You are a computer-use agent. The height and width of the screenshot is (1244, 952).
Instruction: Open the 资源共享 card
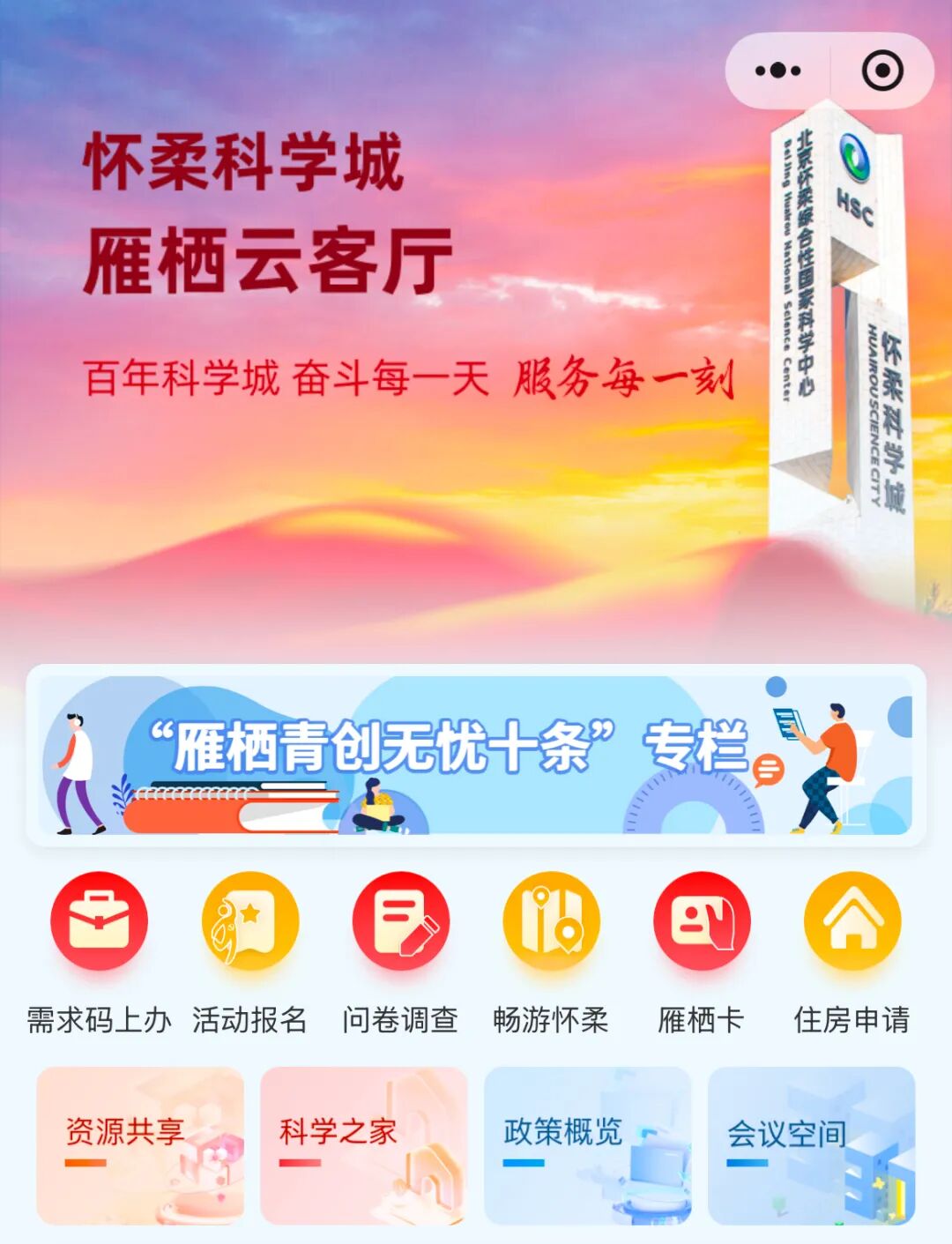pyautogui.click(x=140, y=1144)
